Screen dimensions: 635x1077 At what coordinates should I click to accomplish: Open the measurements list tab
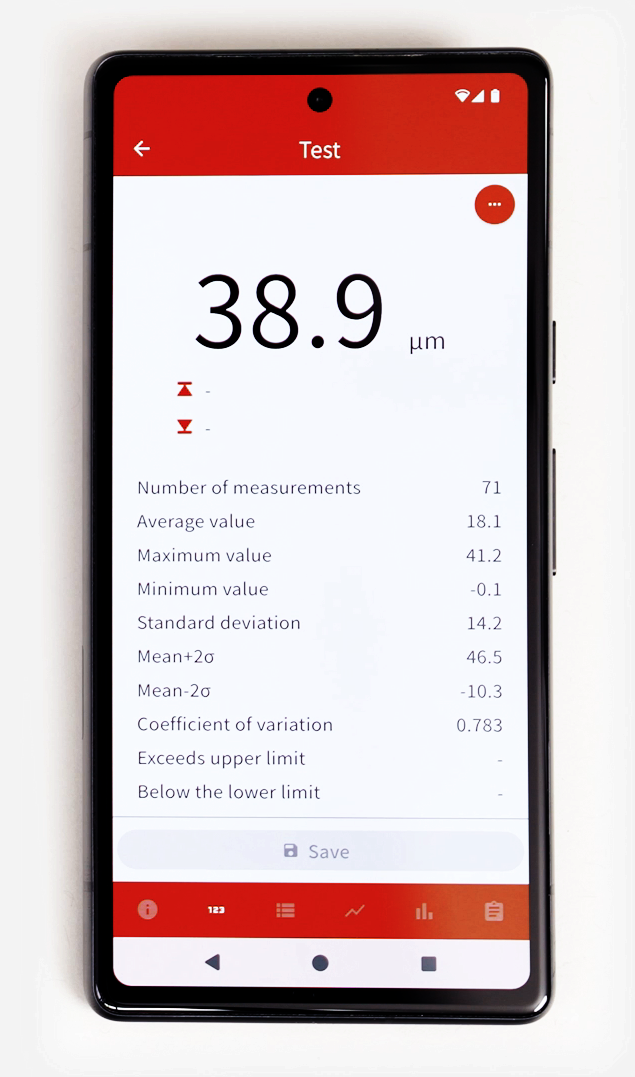[x=285, y=910]
